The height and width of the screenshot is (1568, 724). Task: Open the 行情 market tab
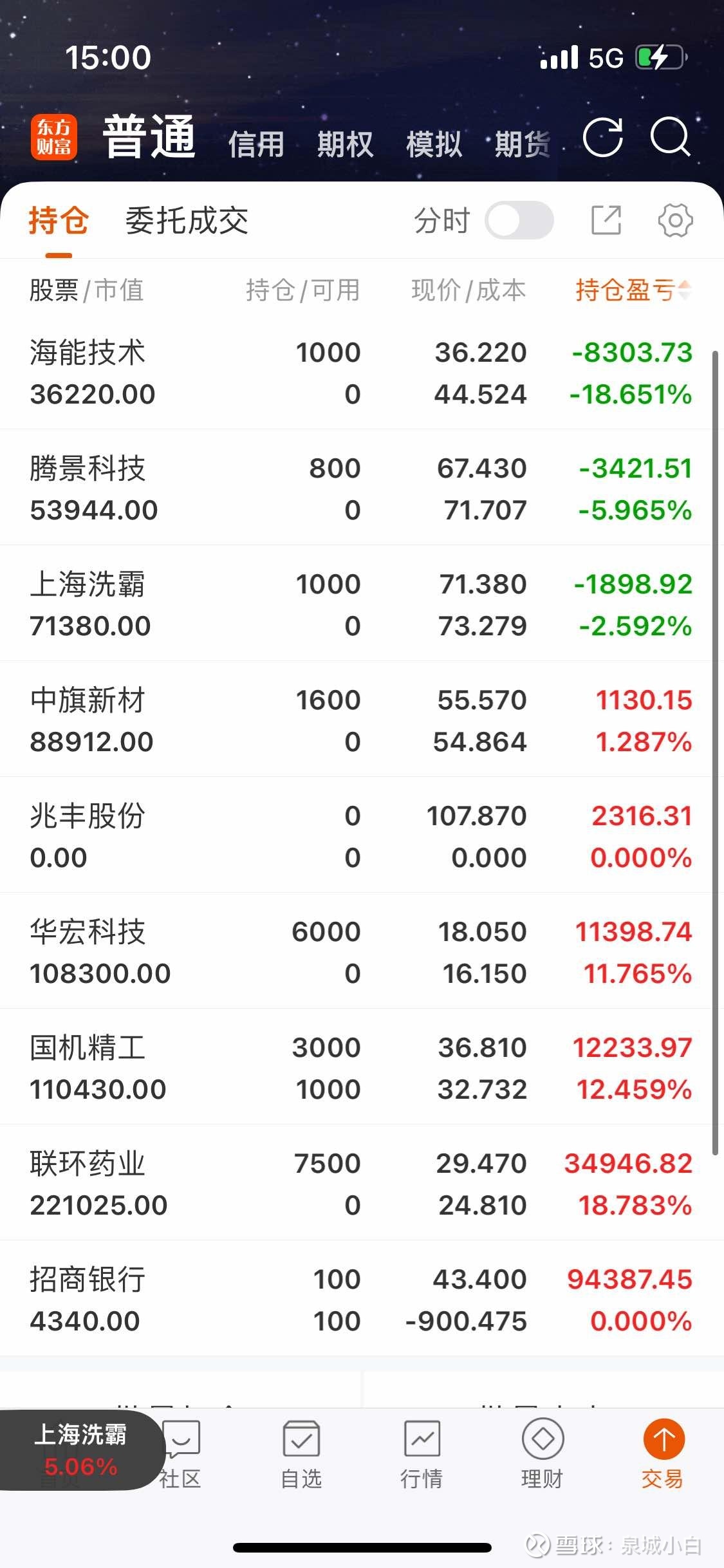(422, 1456)
